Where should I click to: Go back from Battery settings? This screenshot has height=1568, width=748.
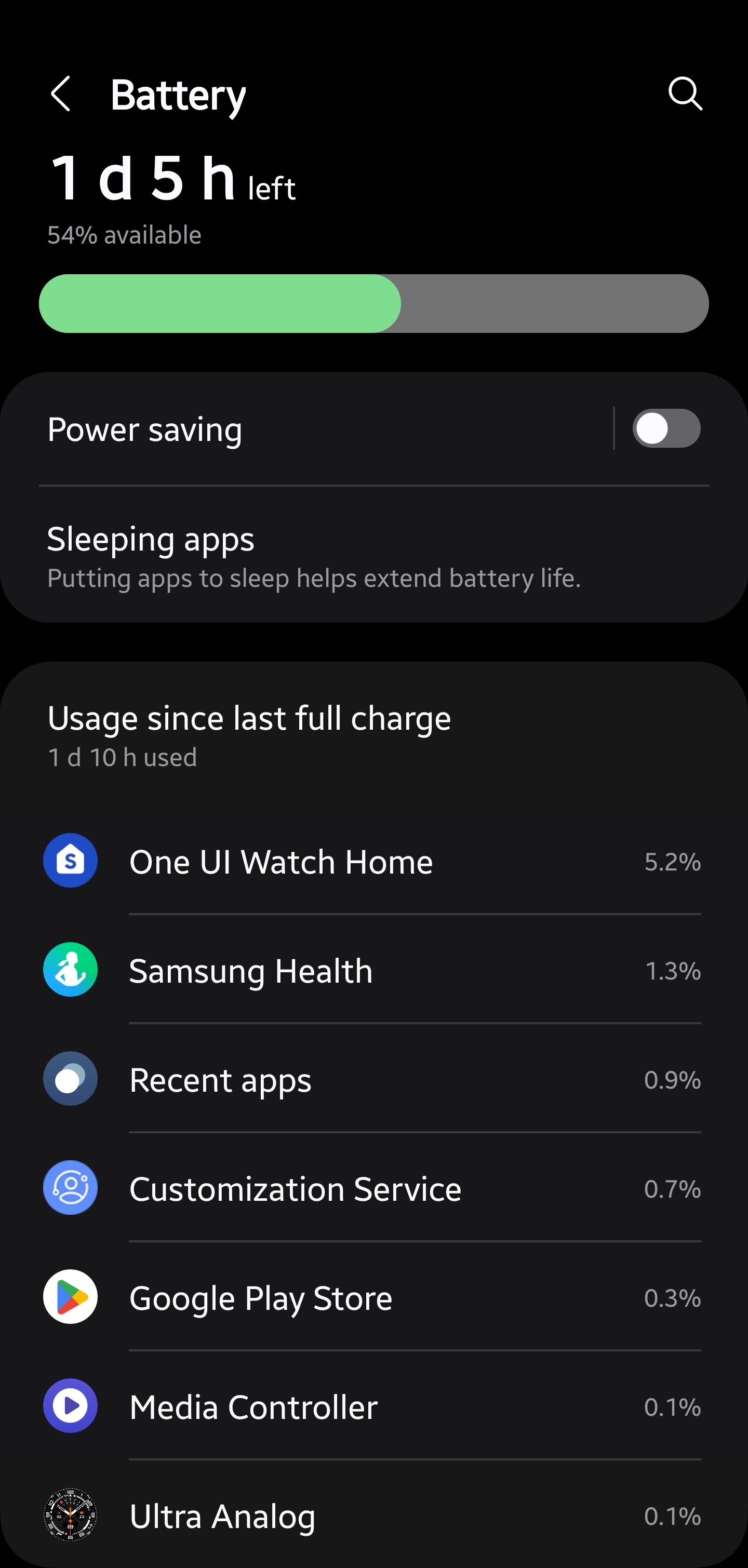[61, 95]
